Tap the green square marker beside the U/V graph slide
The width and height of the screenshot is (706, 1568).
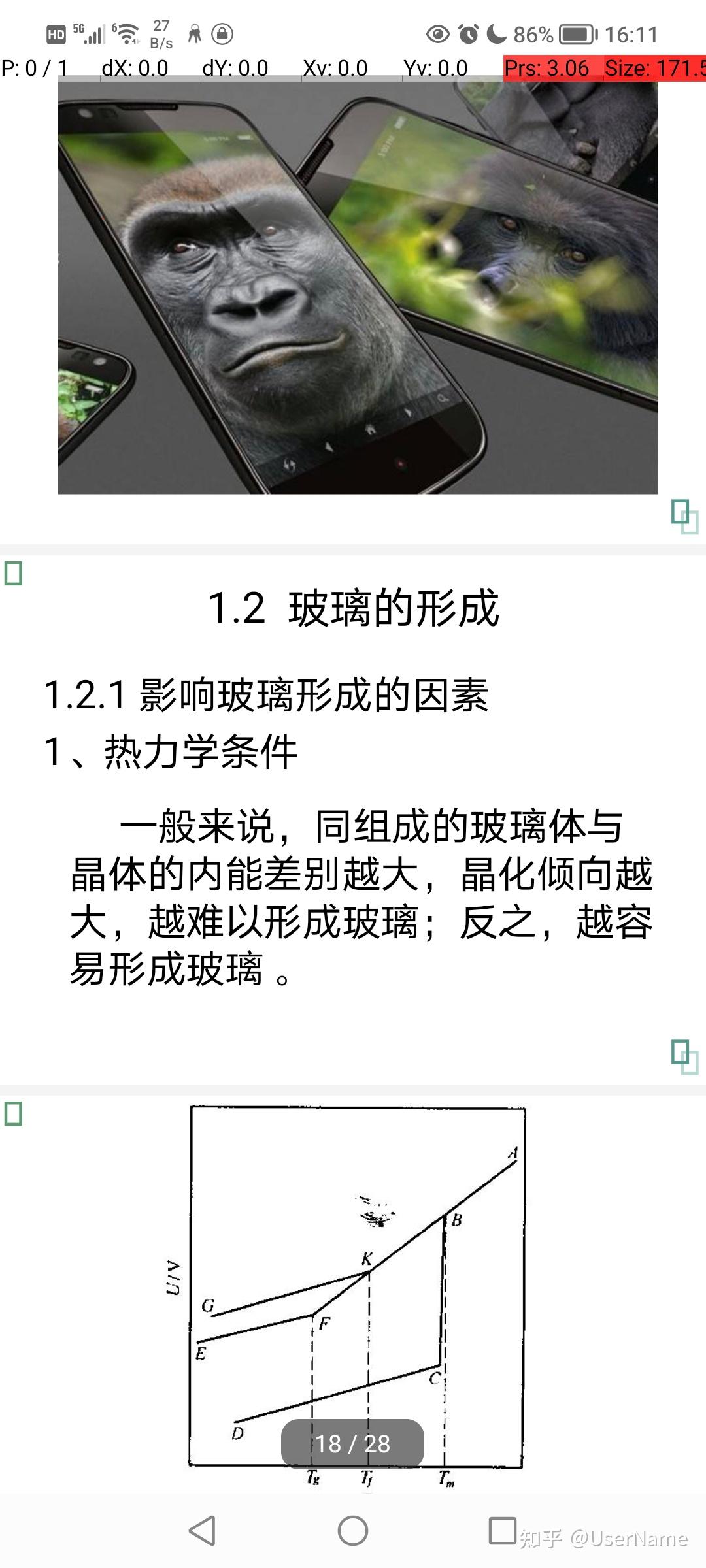click(x=14, y=1113)
